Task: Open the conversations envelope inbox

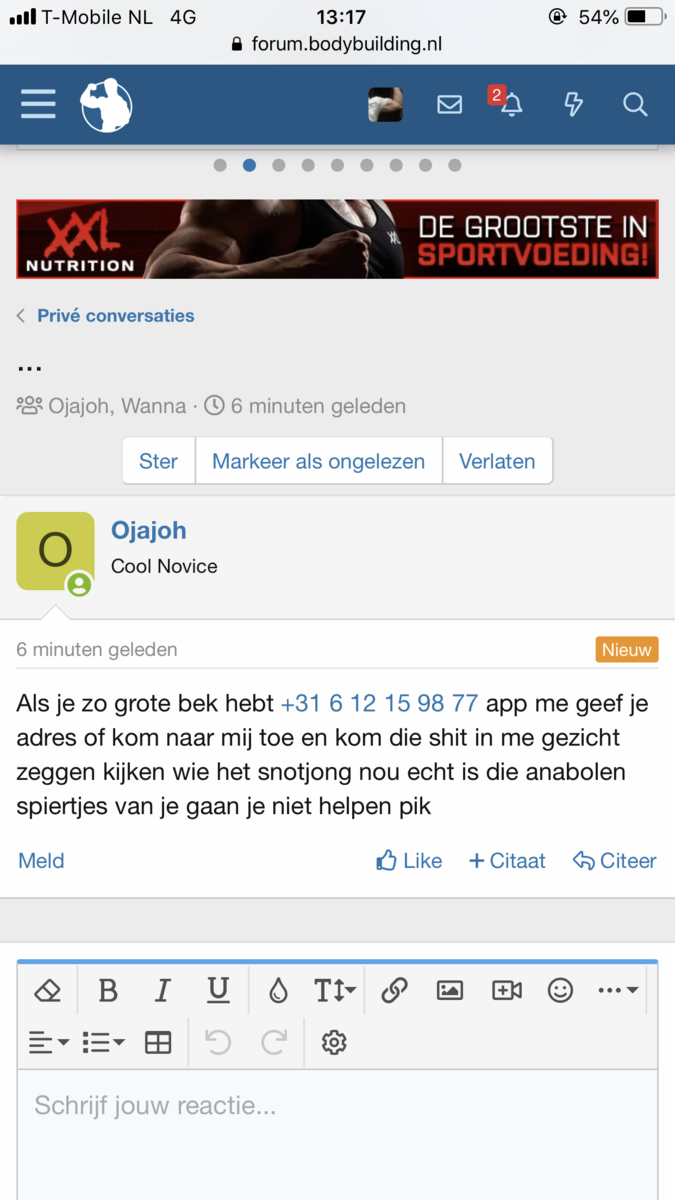Action: (x=450, y=104)
